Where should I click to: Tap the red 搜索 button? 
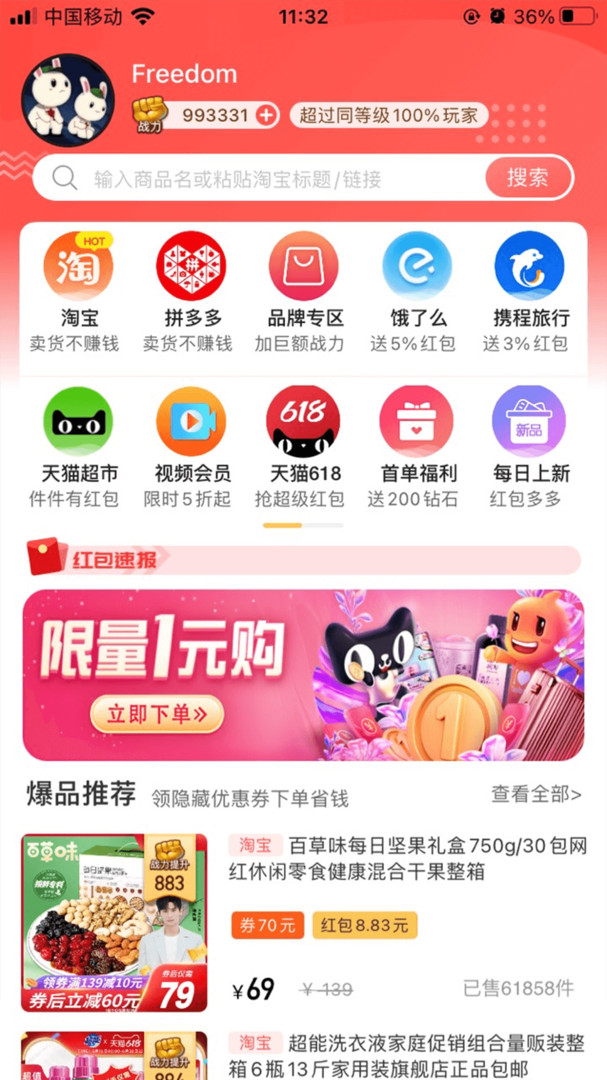click(x=528, y=178)
